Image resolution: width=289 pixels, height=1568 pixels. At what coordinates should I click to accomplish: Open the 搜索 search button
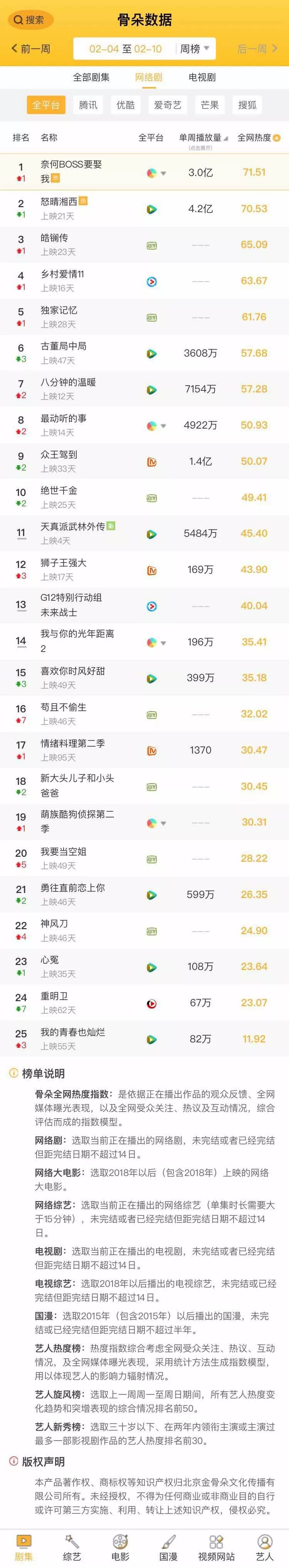pos(30,20)
